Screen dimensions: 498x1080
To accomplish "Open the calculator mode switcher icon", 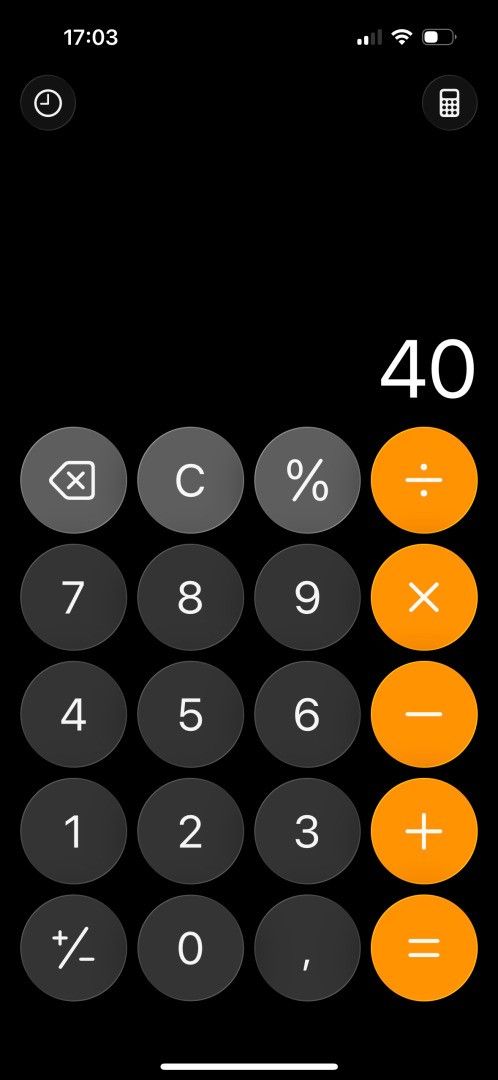I will point(449,104).
